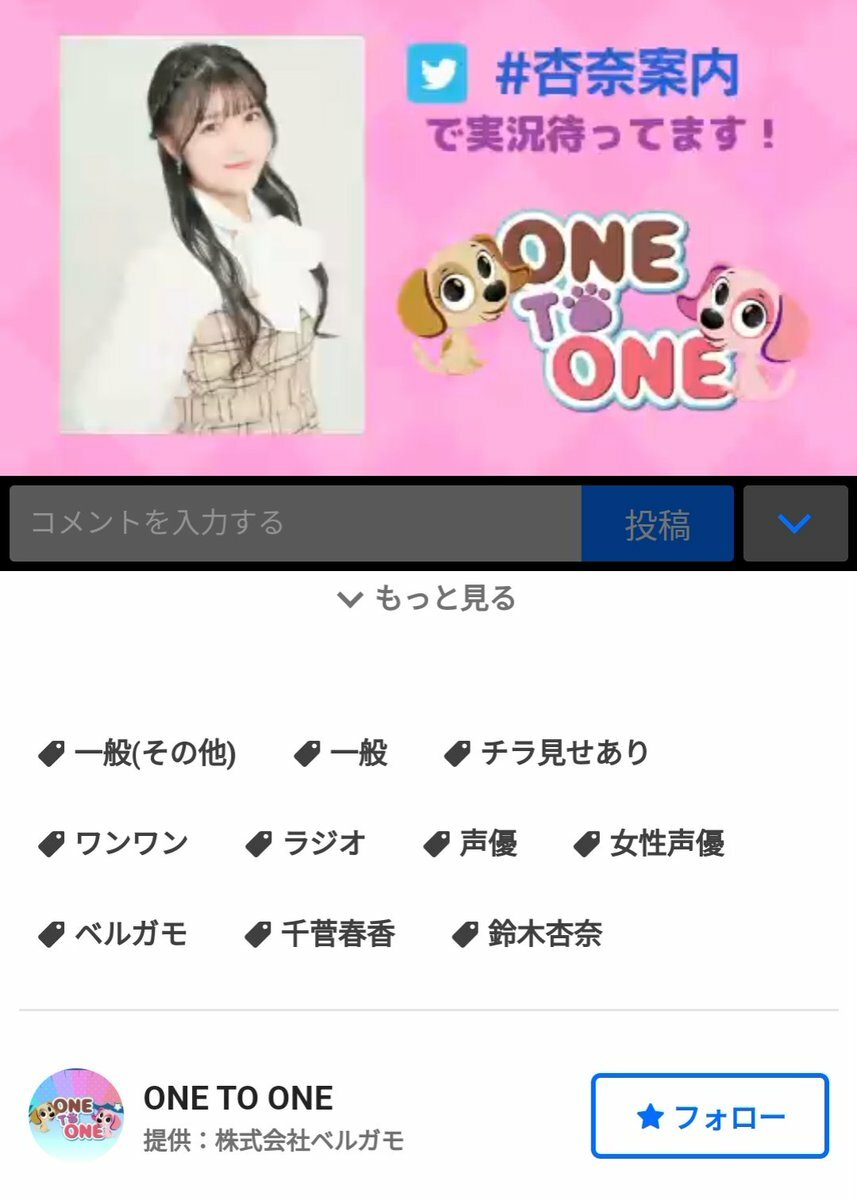857x1200 pixels.
Task: Select the 一般 tag
Action: tap(342, 753)
